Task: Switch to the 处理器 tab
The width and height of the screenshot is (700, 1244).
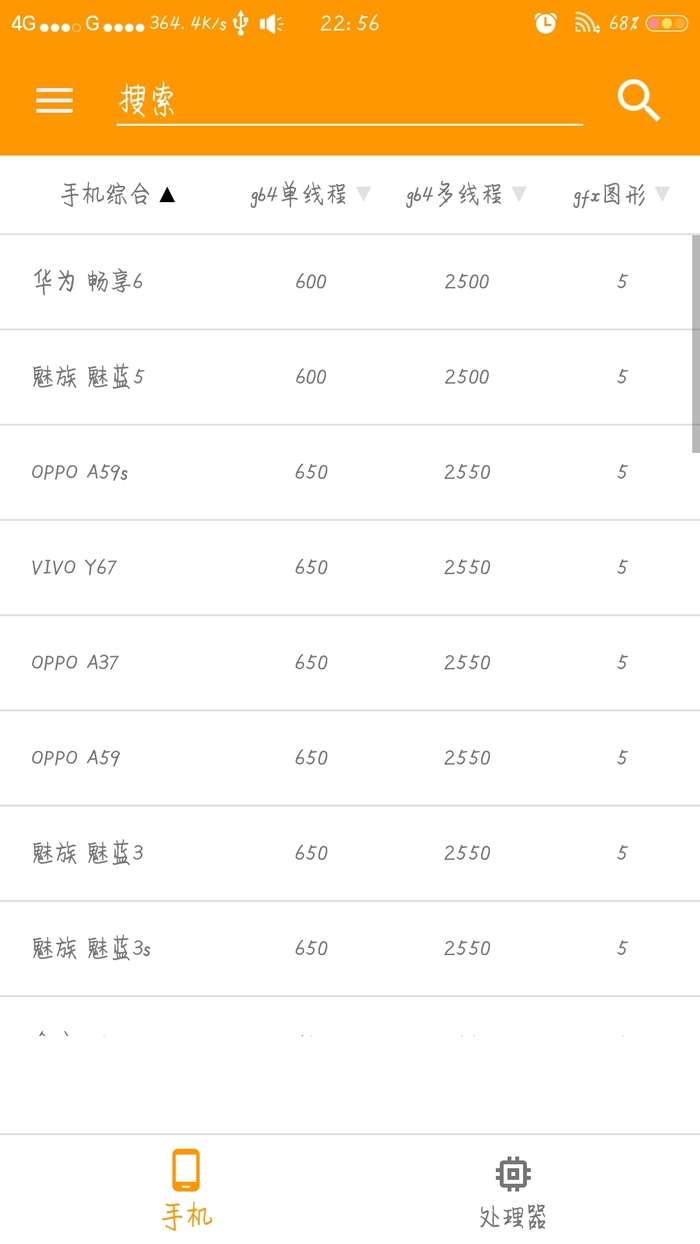Action: 513,1190
